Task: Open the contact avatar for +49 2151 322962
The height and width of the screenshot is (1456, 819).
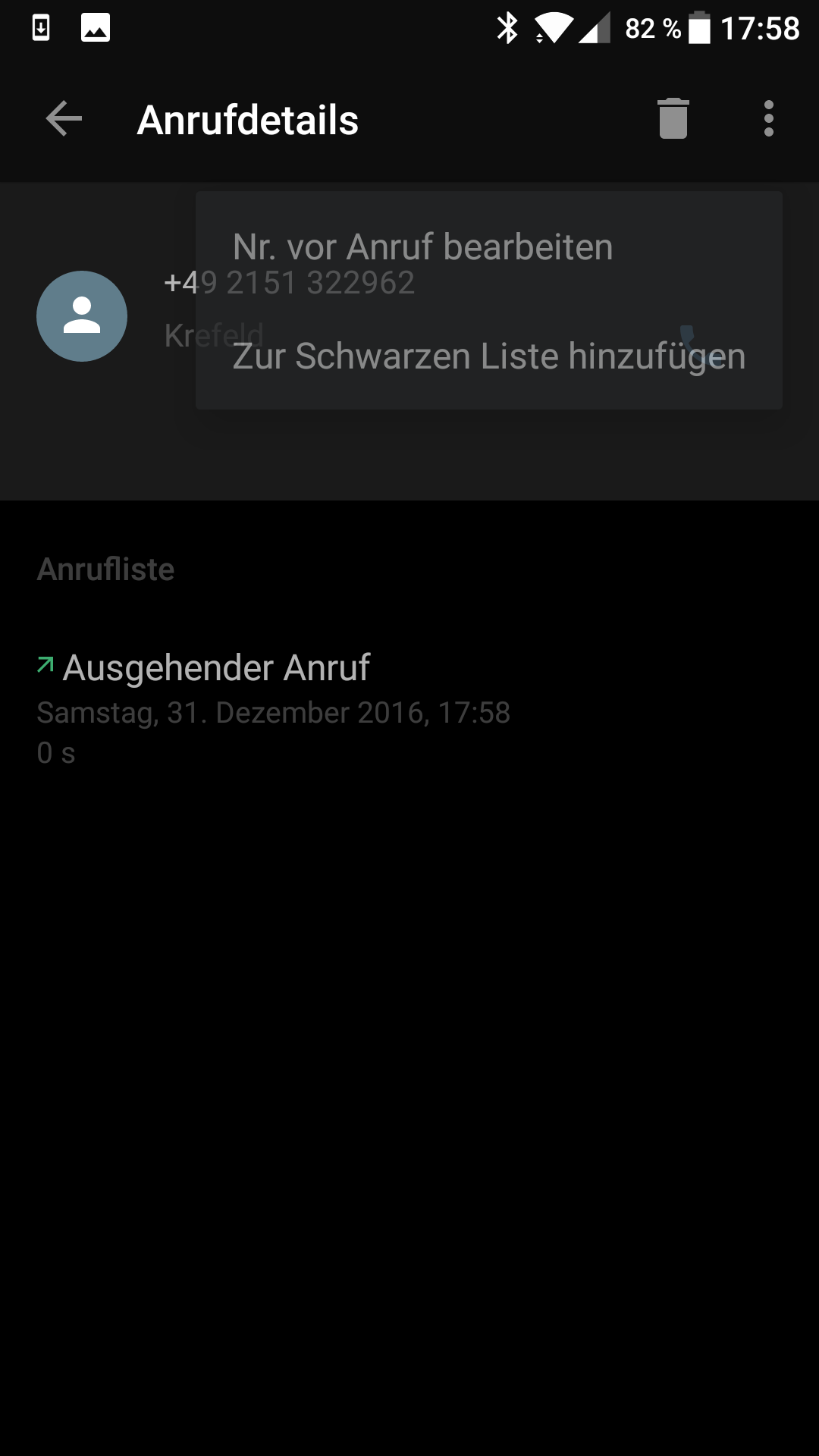Action: [82, 316]
